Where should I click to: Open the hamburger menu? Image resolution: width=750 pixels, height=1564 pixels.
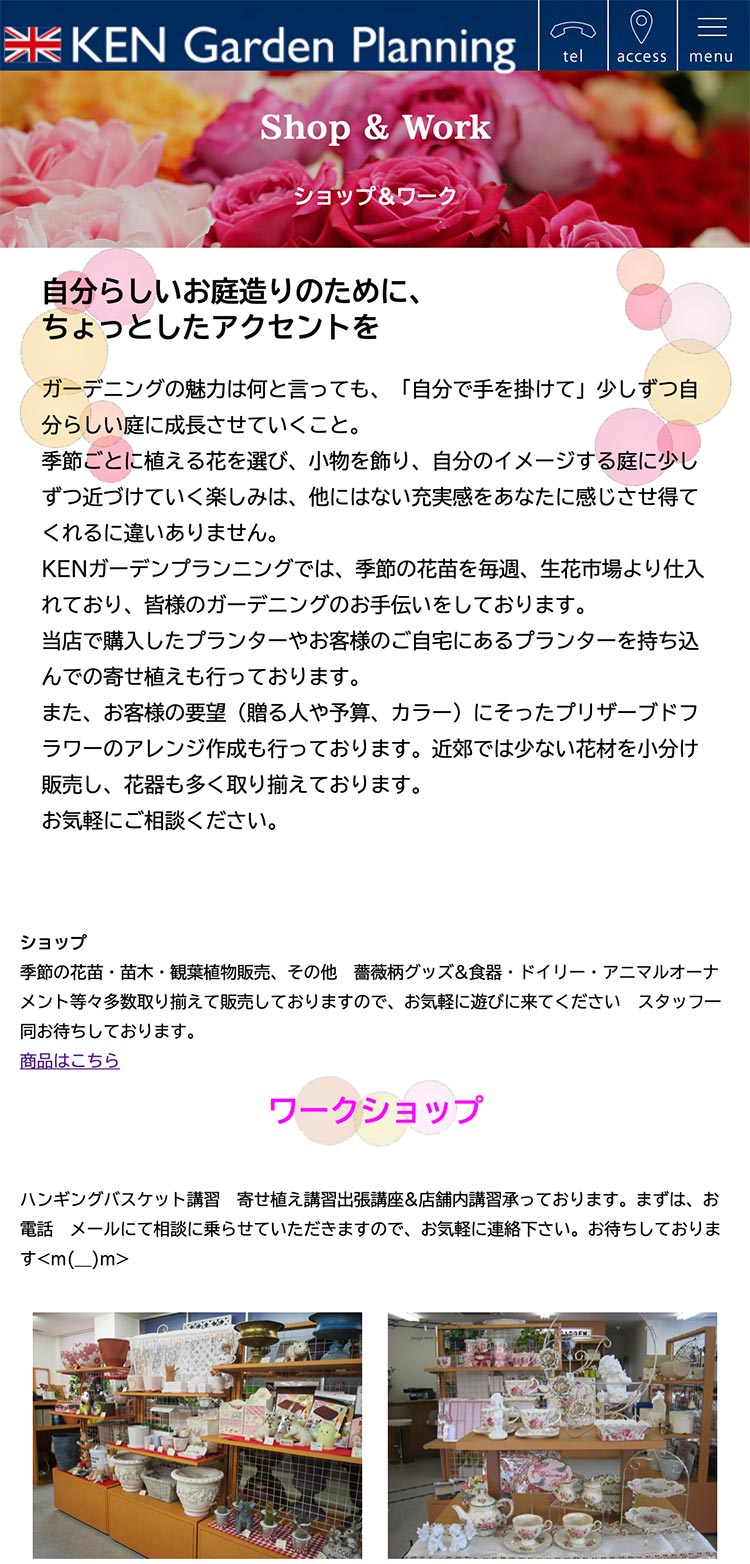coord(711,36)
